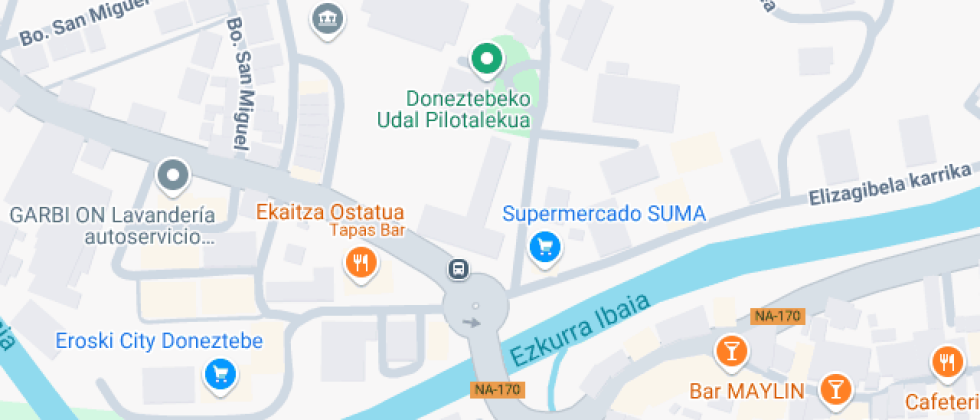The width and height of the screenshot is (980, 420).
Task: Tap the bus stop icon by the roundabout
Action: (458, 268)
